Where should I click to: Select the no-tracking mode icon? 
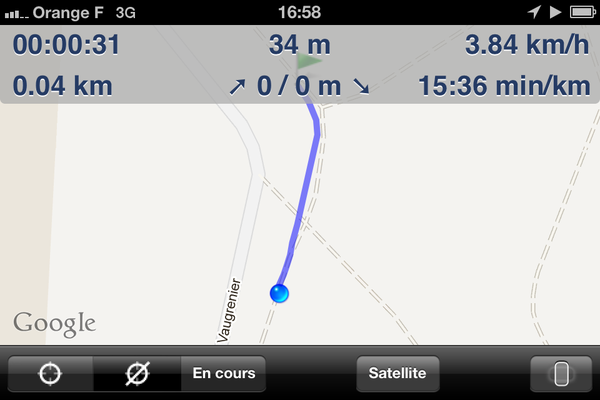tap(137, 374)
